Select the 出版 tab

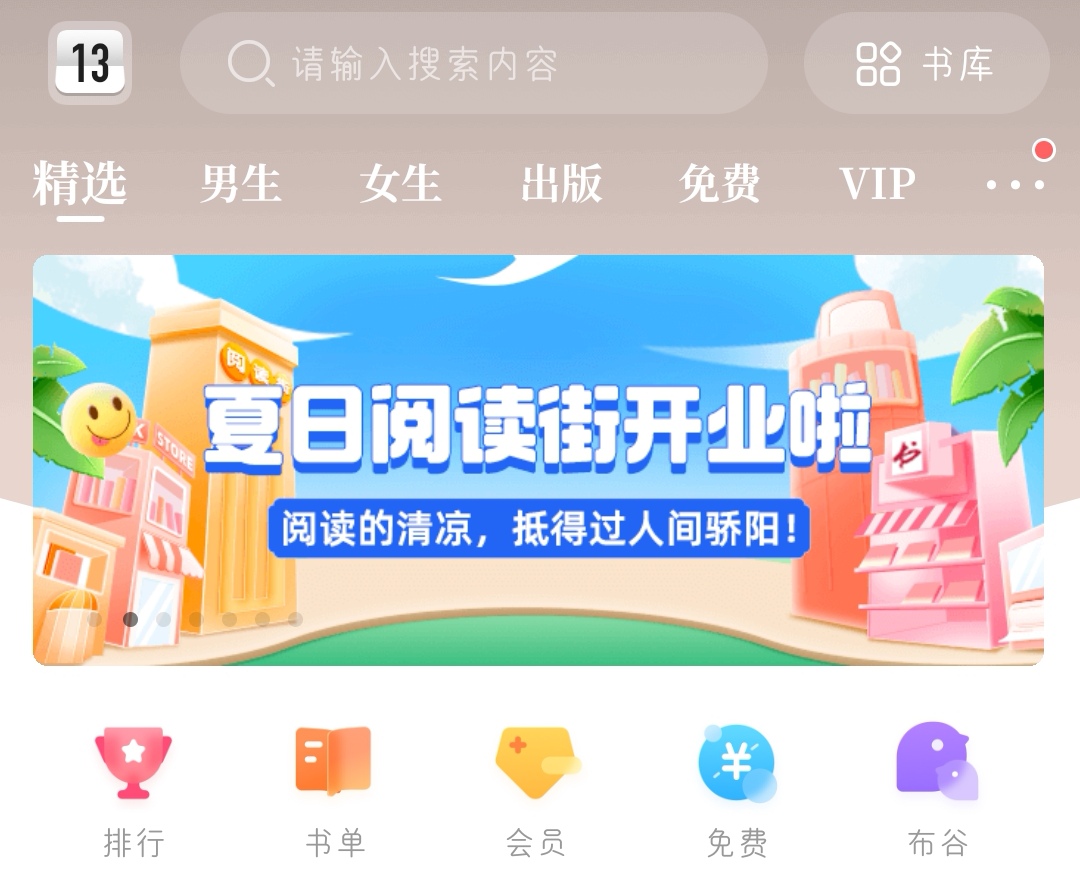561,184
